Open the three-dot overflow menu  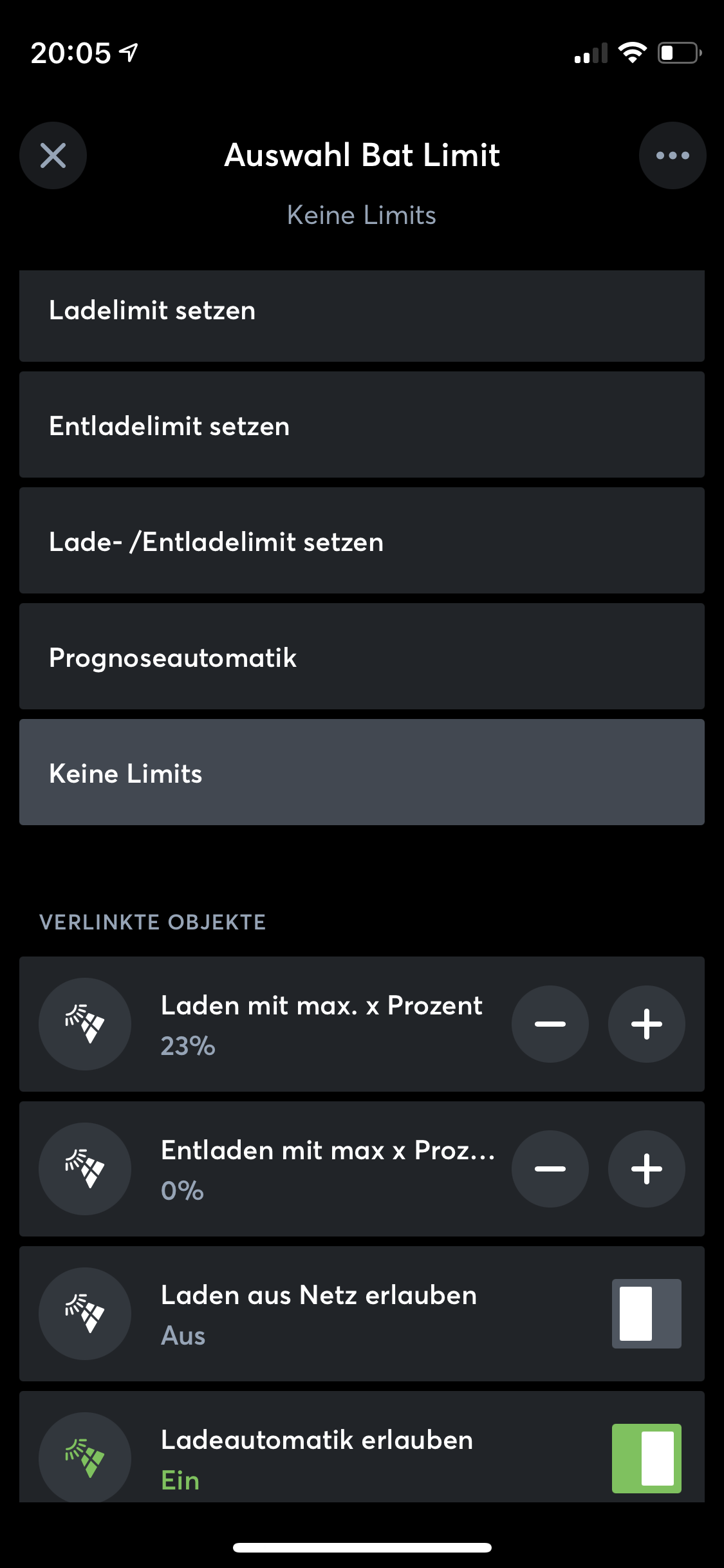click(x=672, y=155)
